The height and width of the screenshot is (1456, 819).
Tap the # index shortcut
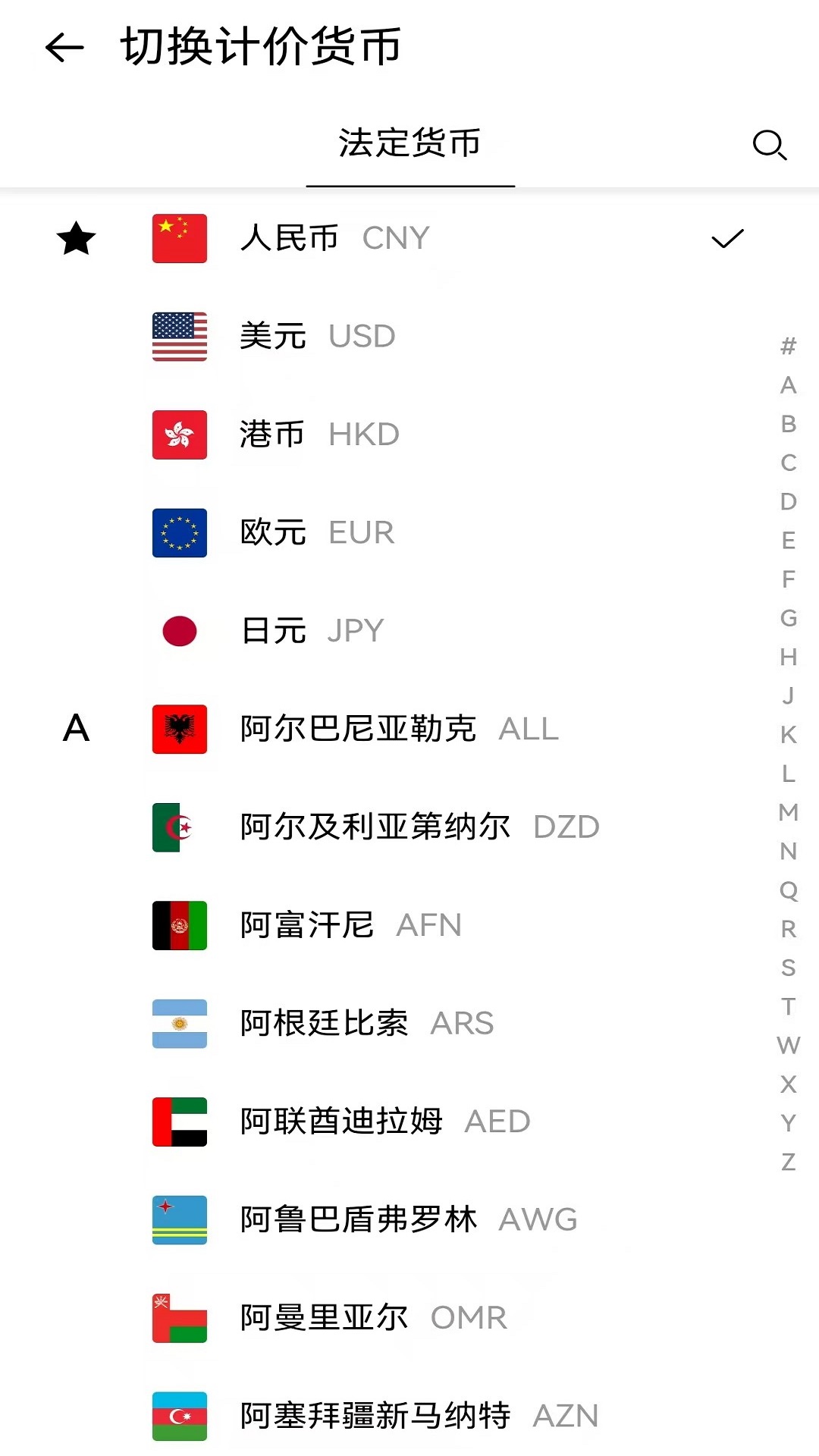tap(789, 347)
